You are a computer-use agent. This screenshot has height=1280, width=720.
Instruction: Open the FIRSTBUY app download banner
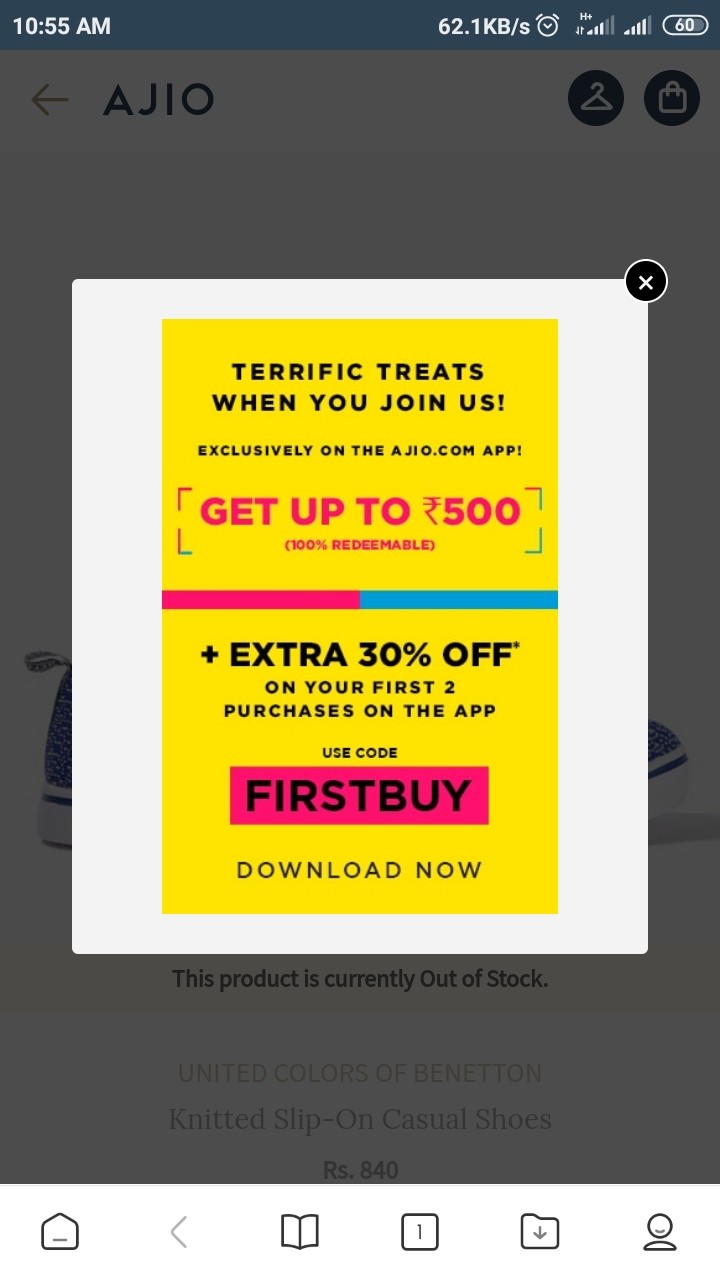360,615
